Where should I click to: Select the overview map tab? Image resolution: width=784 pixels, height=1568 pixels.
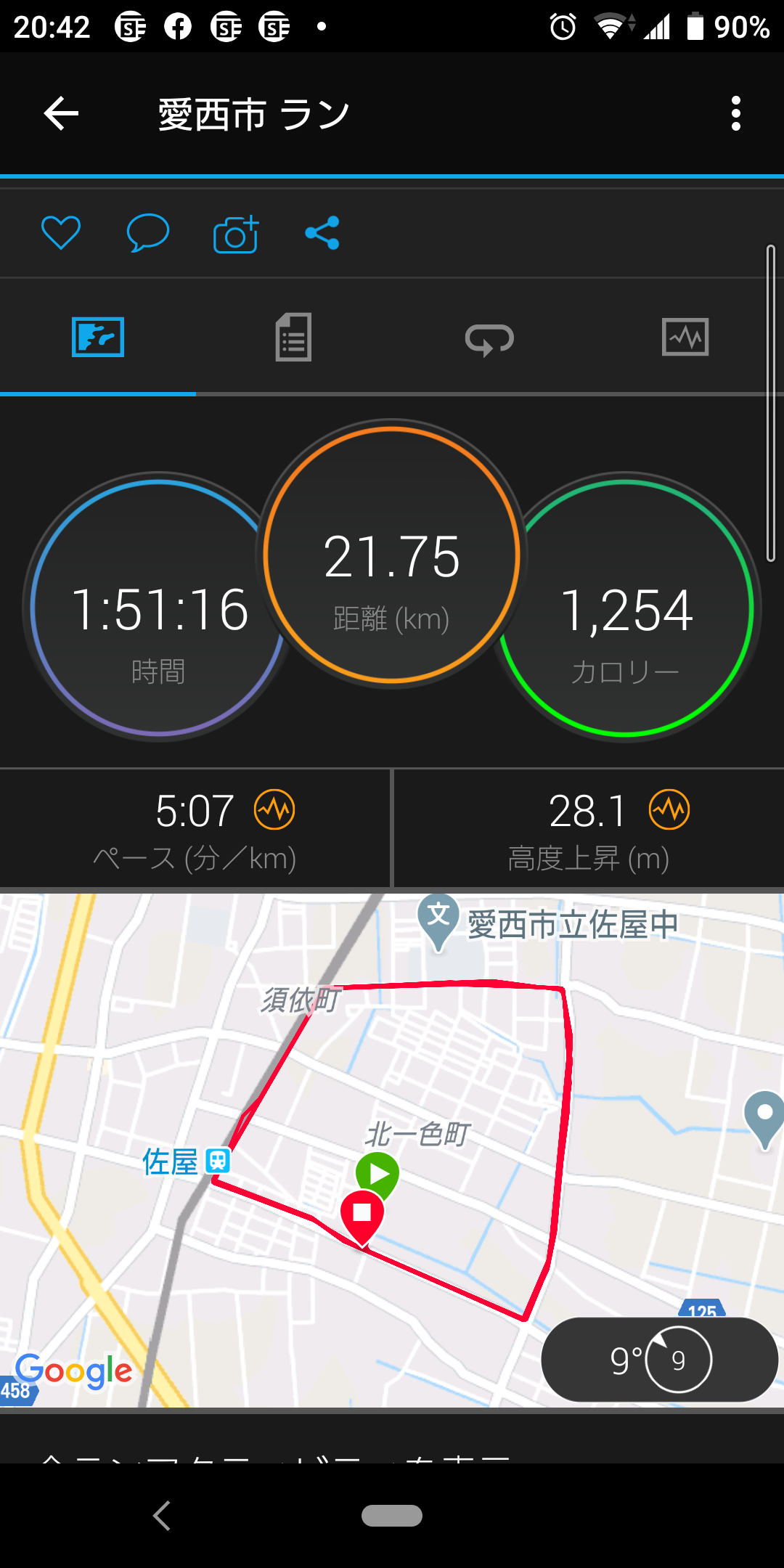pos(98,337)
